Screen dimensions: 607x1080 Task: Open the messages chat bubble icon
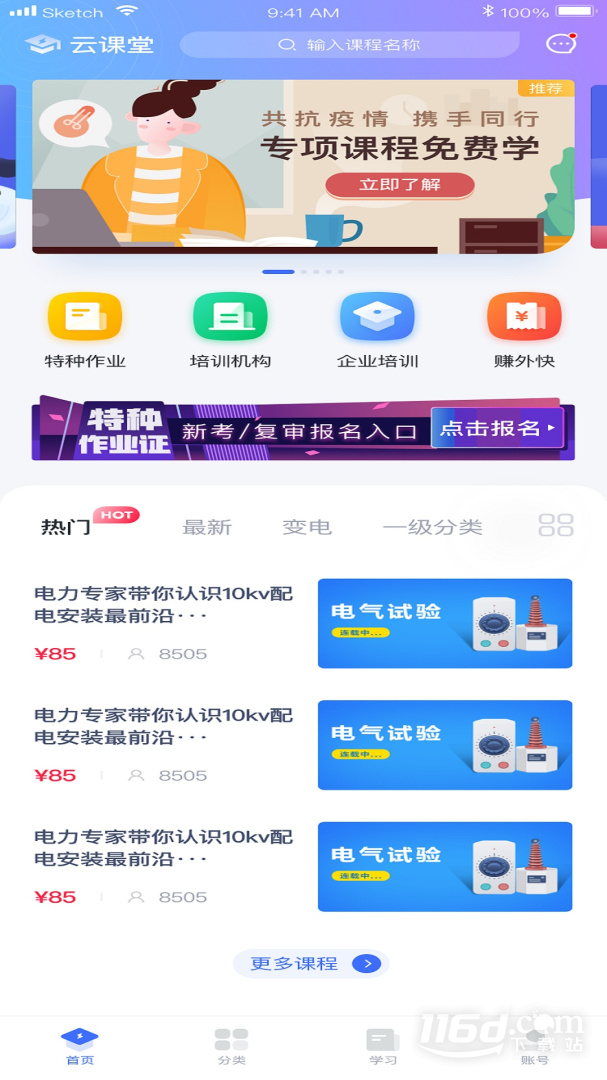(561, 43)
